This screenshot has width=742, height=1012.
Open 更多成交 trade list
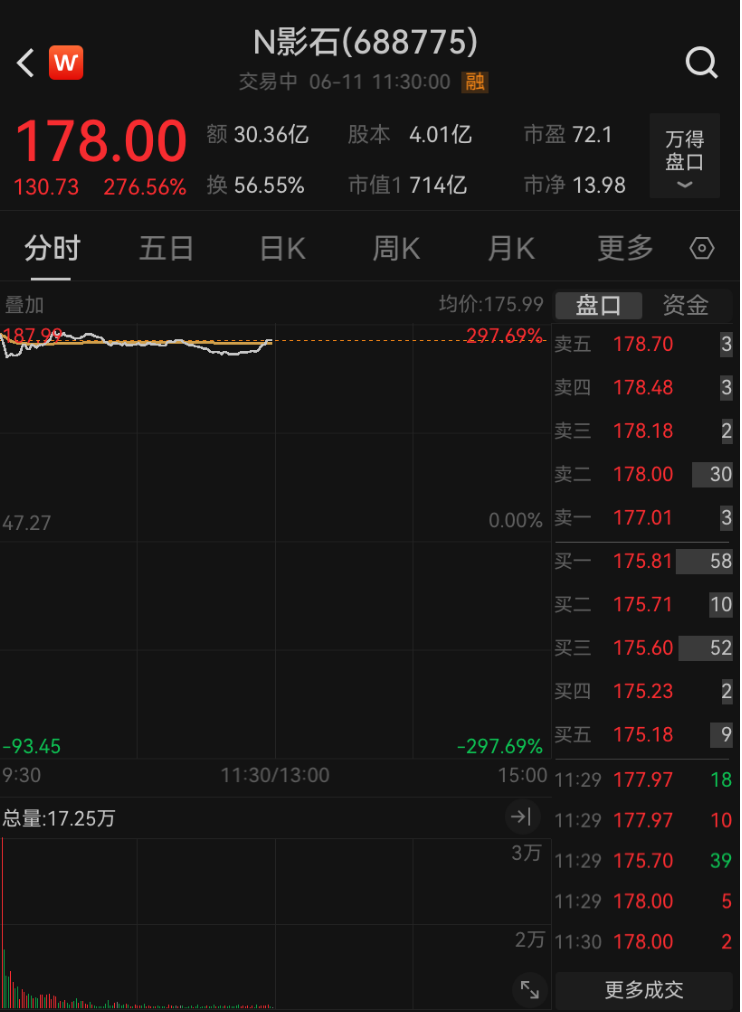pyautogui.click(x=644, y=990)
